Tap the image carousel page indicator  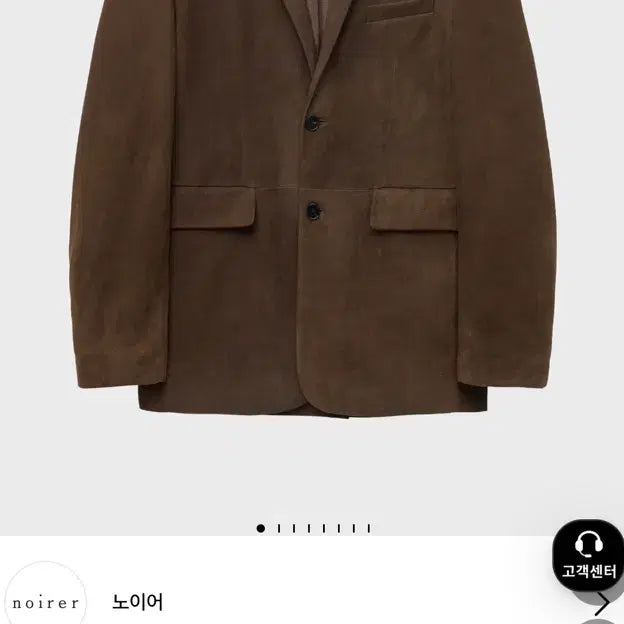(x=313, y=528)
